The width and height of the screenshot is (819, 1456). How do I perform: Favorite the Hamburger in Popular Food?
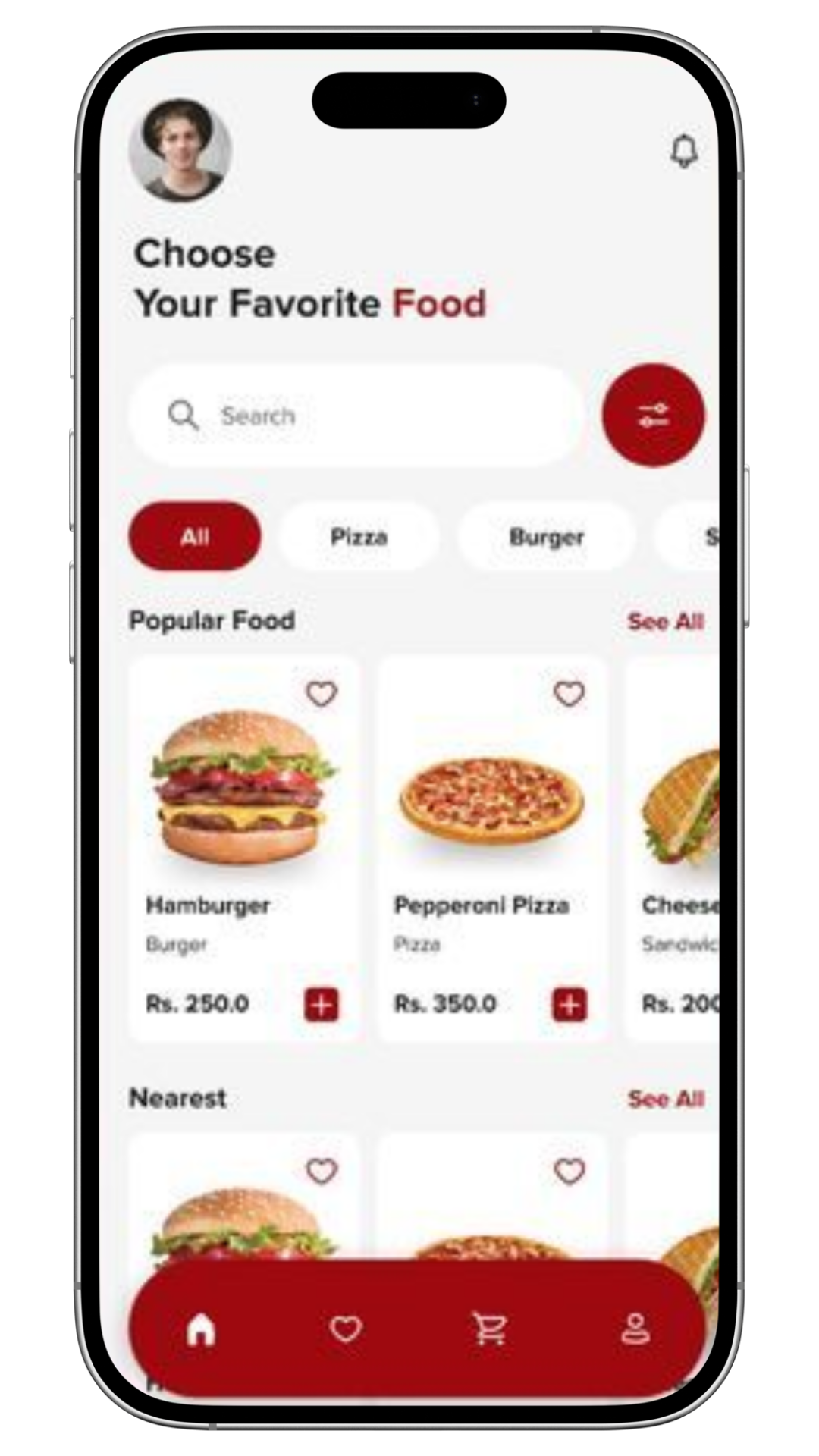(x=321, y=694)
